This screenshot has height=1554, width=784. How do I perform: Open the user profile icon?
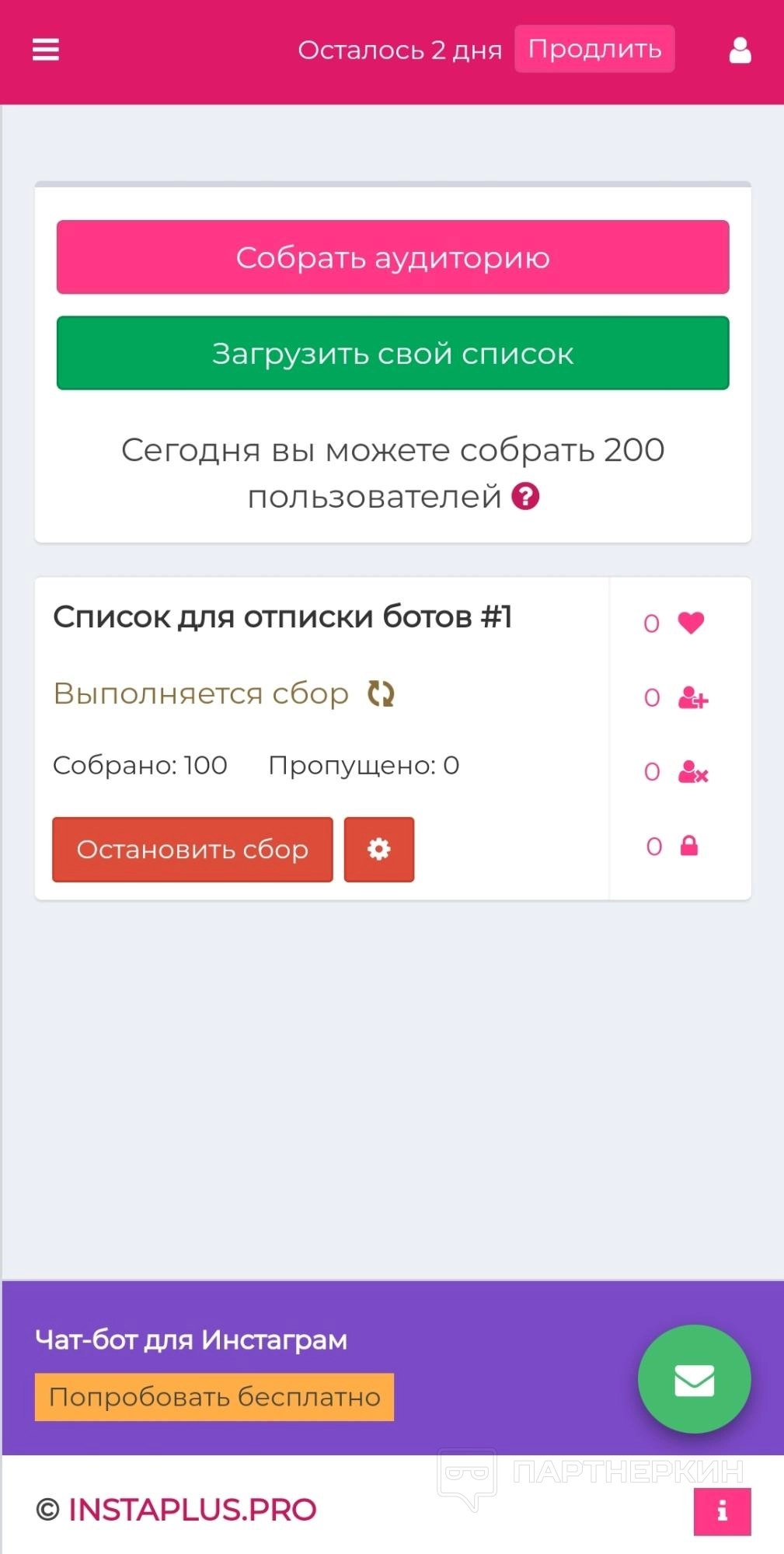[x=740, y=51]
